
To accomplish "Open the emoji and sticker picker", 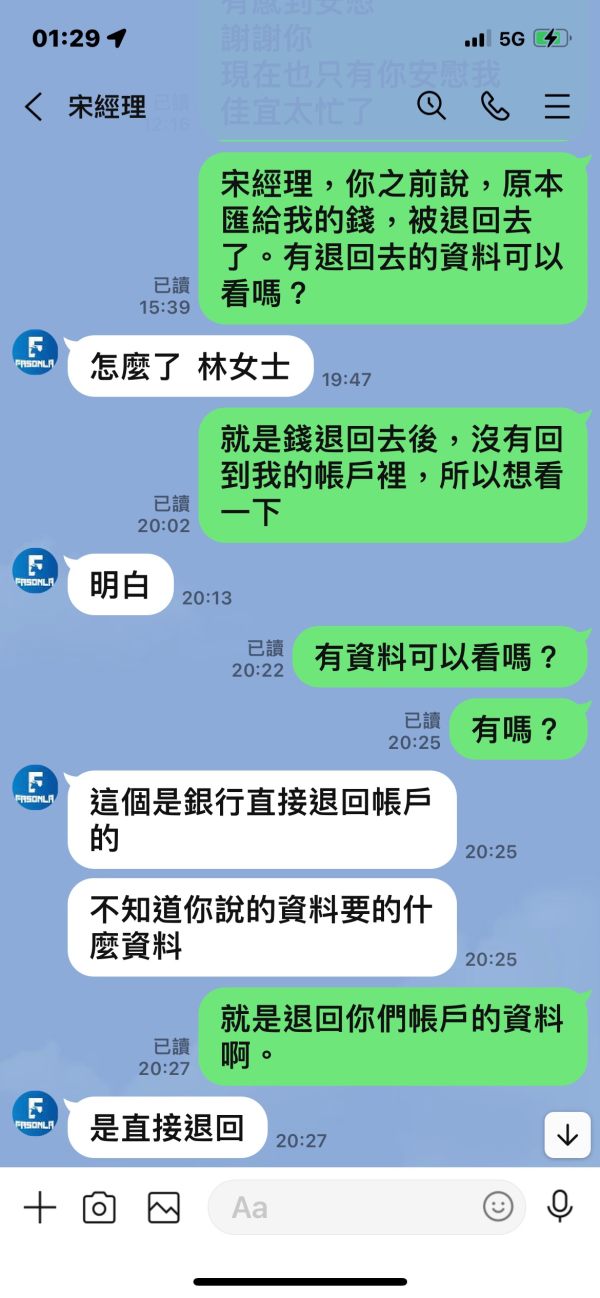I will (498, 1207).
